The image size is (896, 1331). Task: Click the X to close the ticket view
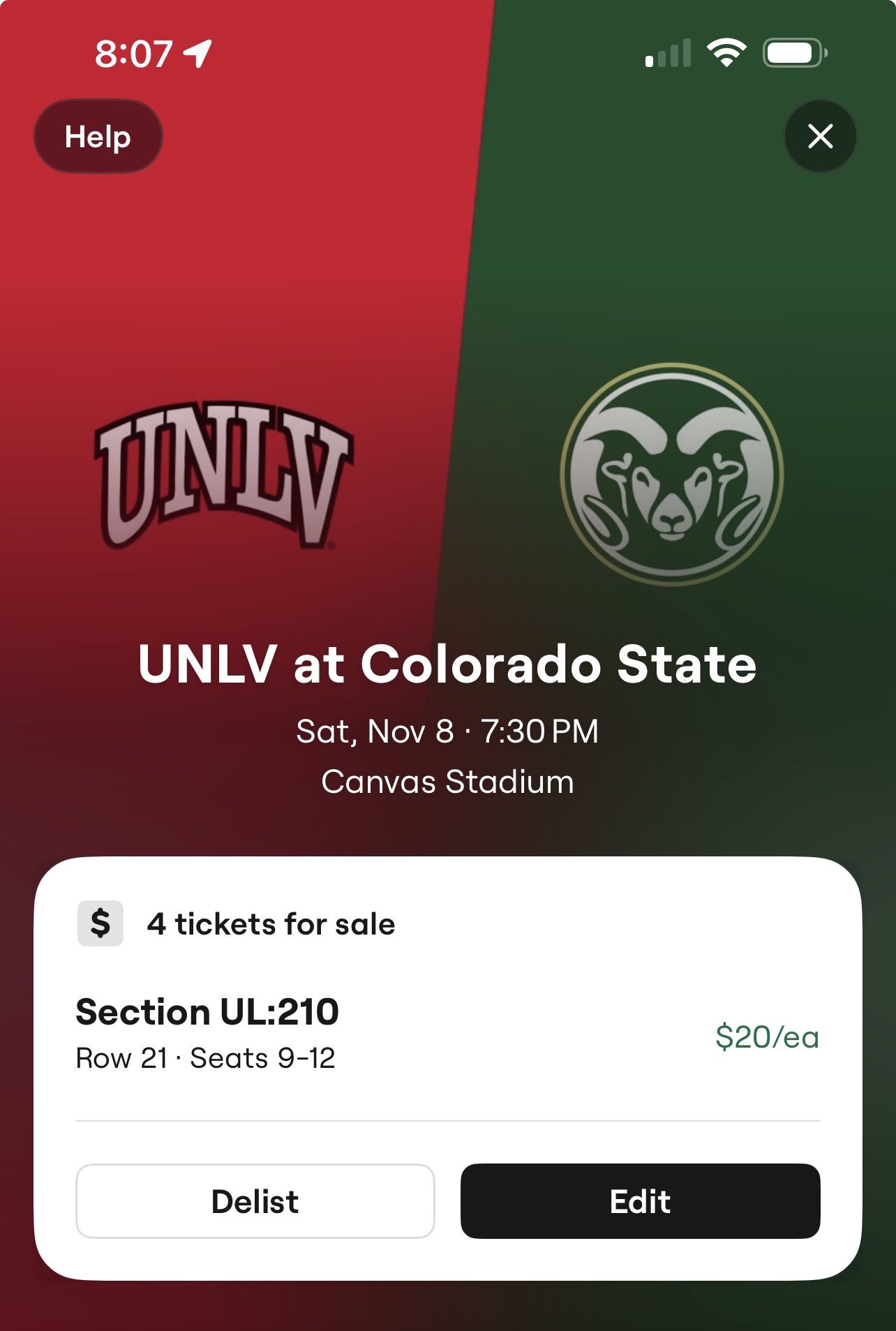tap(821, 137)
